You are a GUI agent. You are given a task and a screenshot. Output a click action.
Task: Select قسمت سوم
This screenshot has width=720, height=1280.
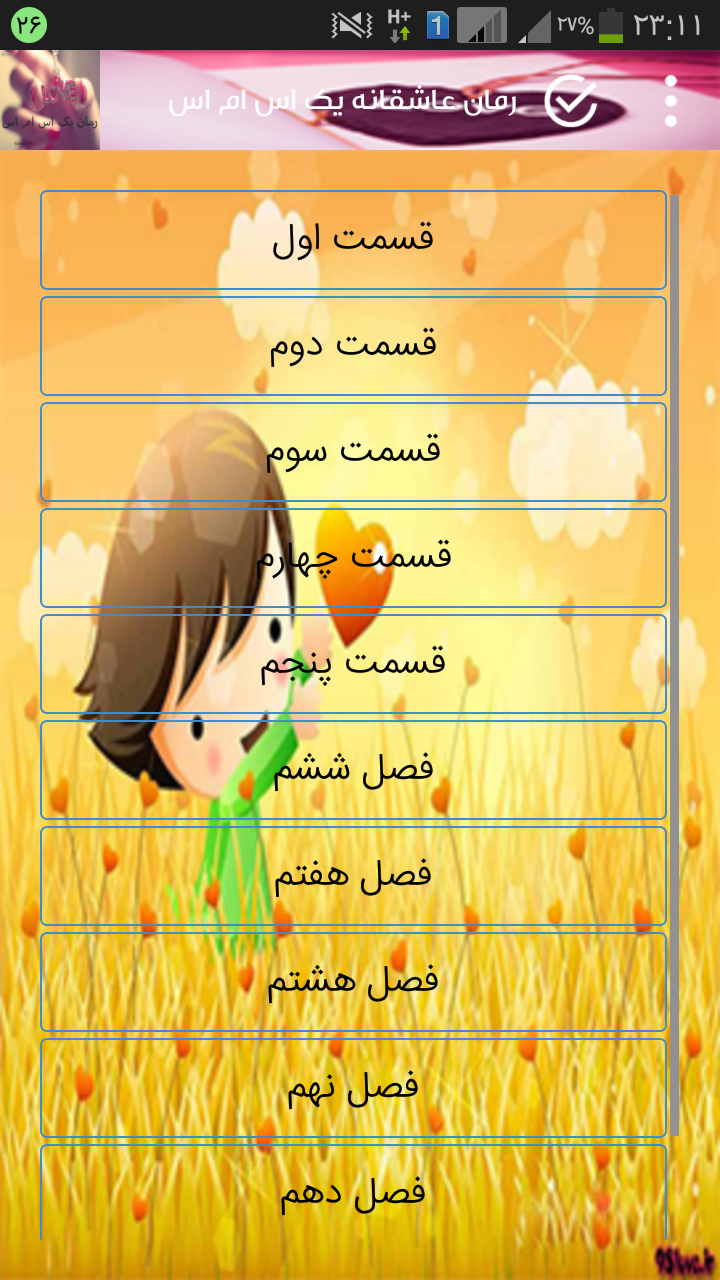353,452
